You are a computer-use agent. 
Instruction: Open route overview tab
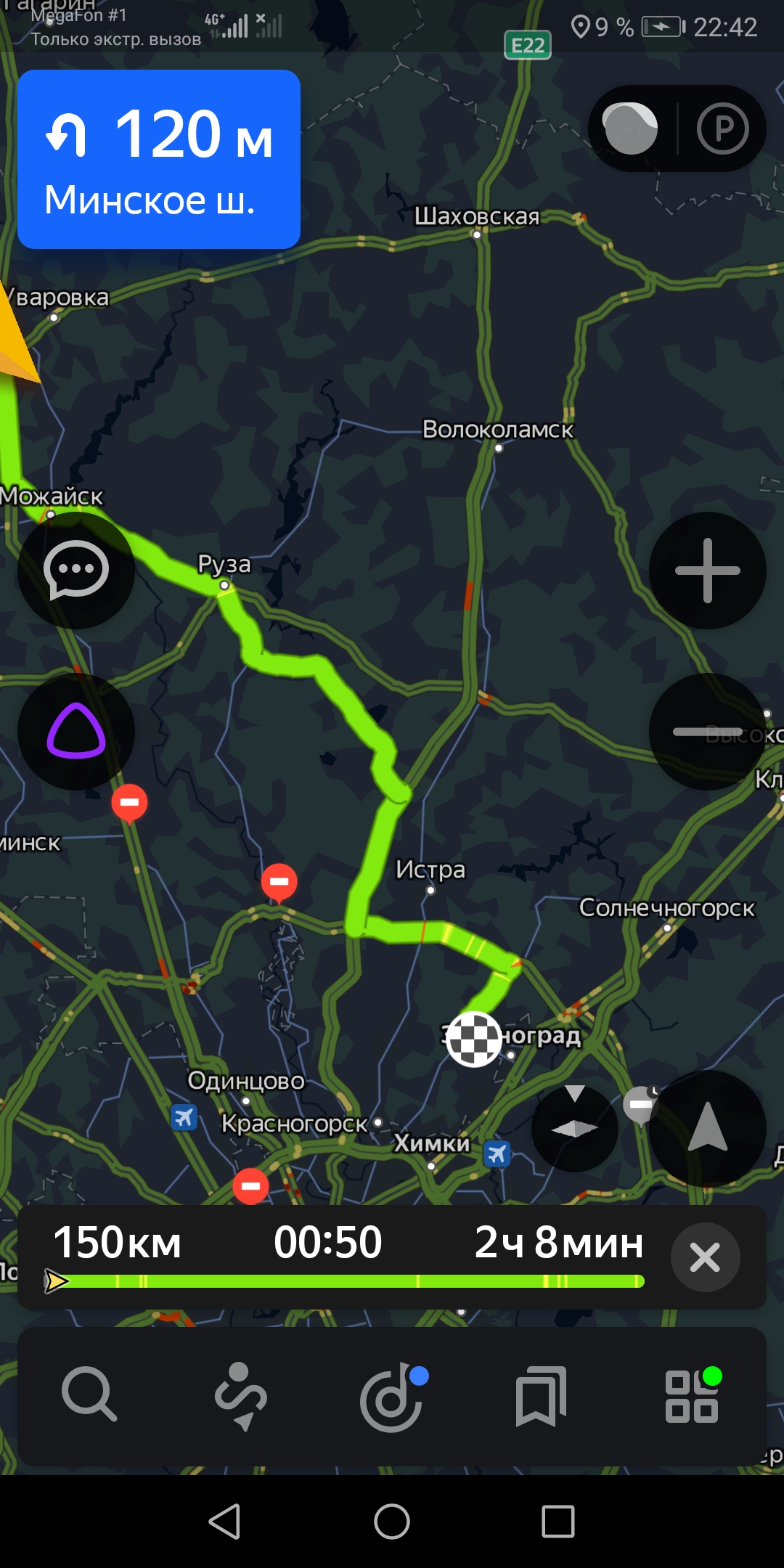pos(241,1395)
